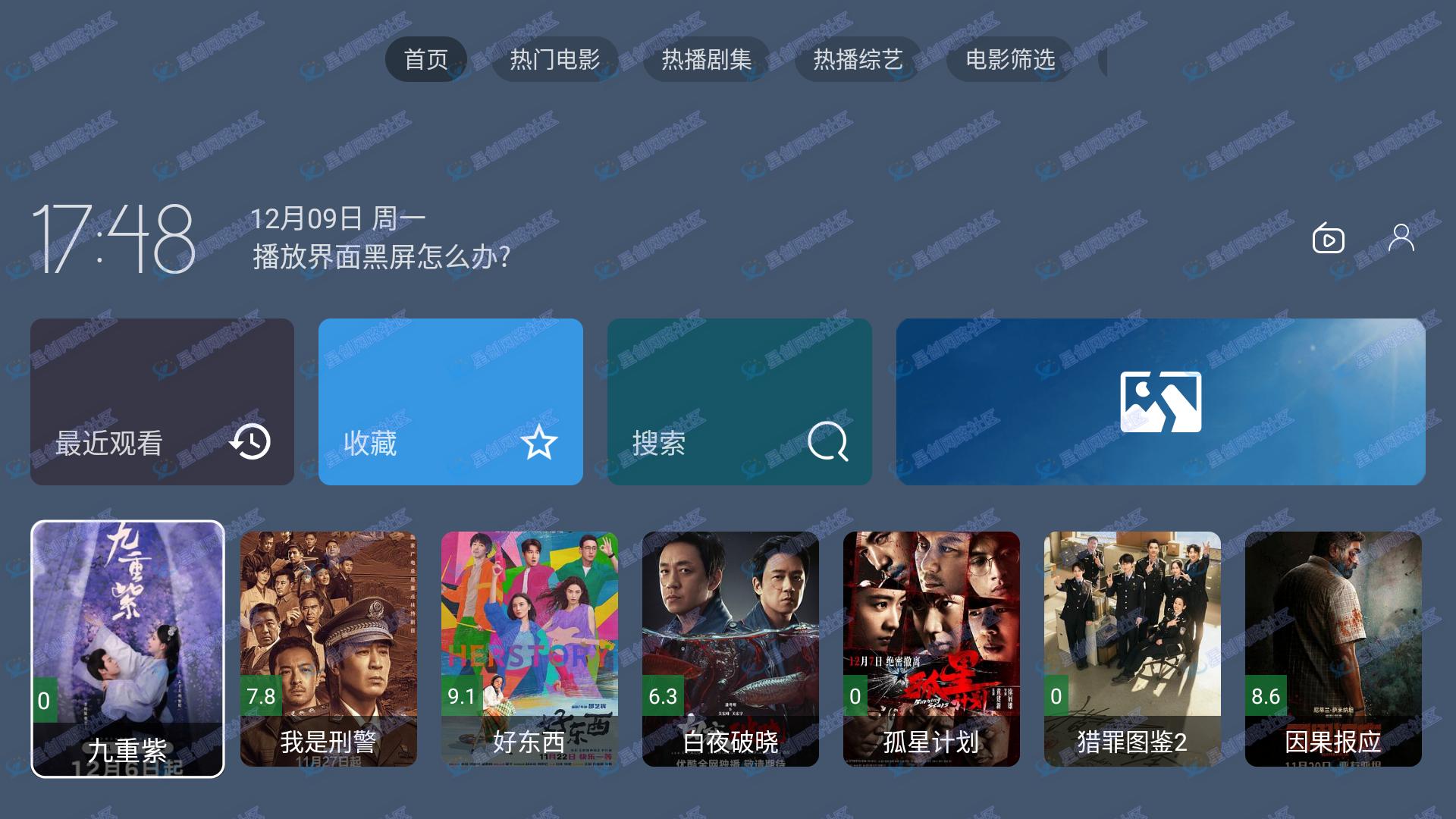Open the user profile icon
Screen dimensions: 1456x819
(x=1401, y=238)
